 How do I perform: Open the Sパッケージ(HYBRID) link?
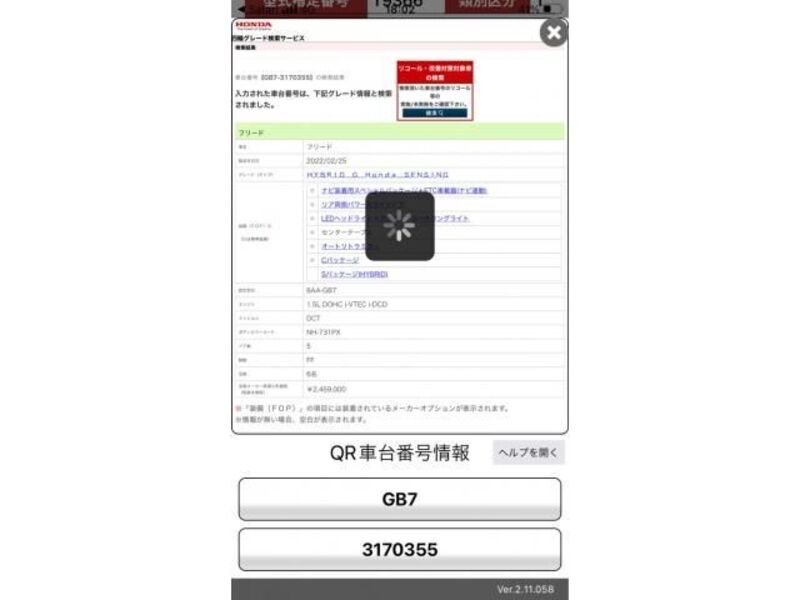pos(354,274)
